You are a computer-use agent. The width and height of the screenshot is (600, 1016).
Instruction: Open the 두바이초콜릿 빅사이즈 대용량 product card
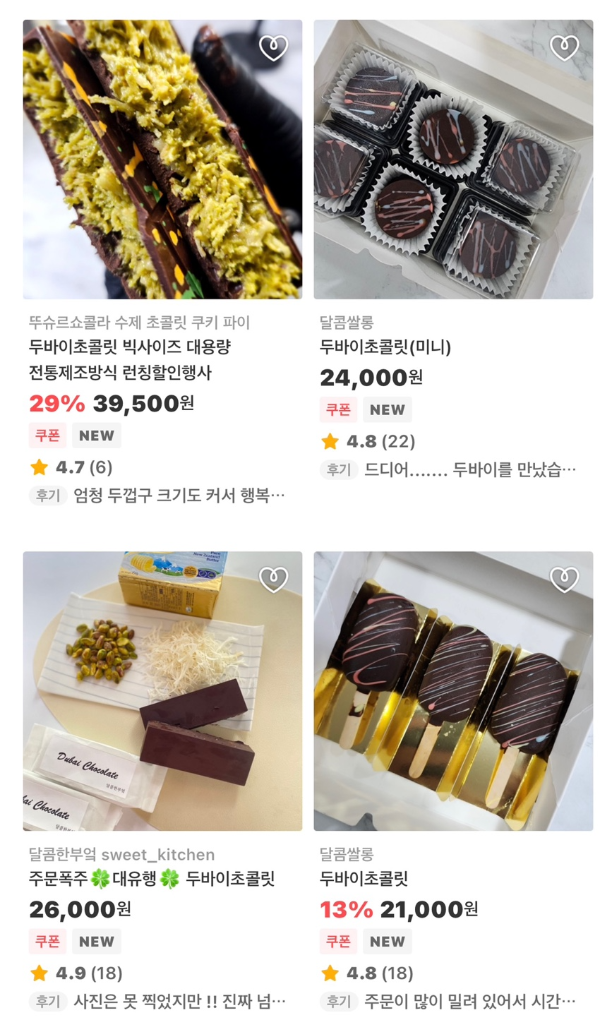coord(162,160)
